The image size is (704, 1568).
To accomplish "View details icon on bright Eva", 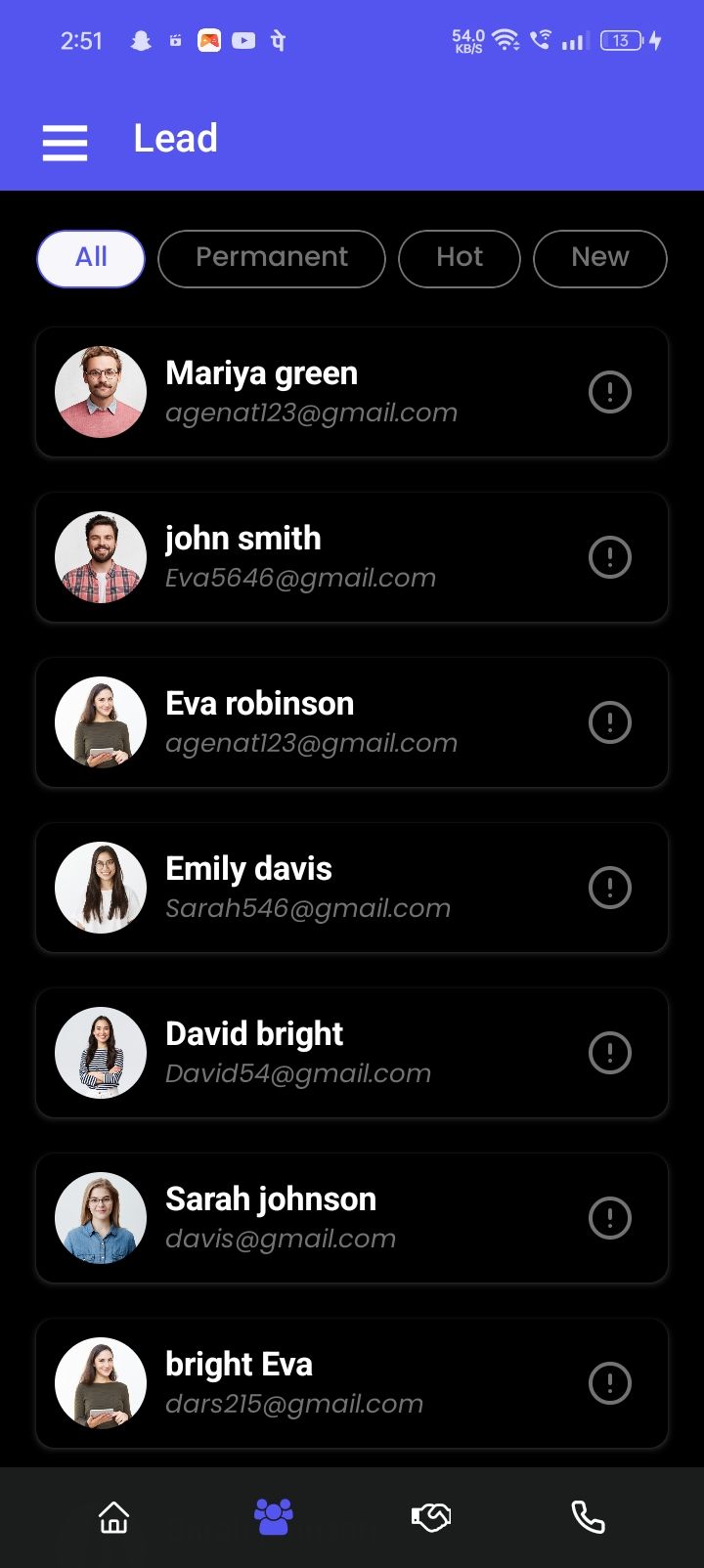I will [610, 1383].
